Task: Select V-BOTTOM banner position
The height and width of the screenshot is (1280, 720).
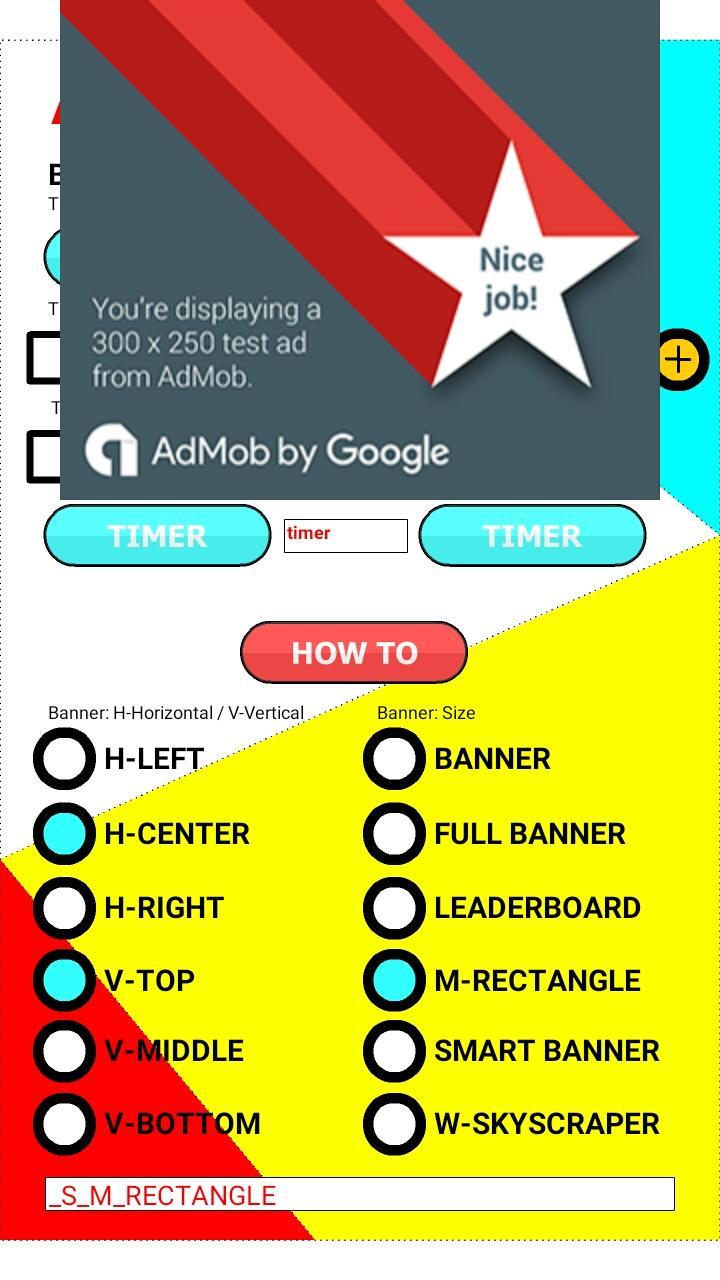Action: coord(65,1123)
